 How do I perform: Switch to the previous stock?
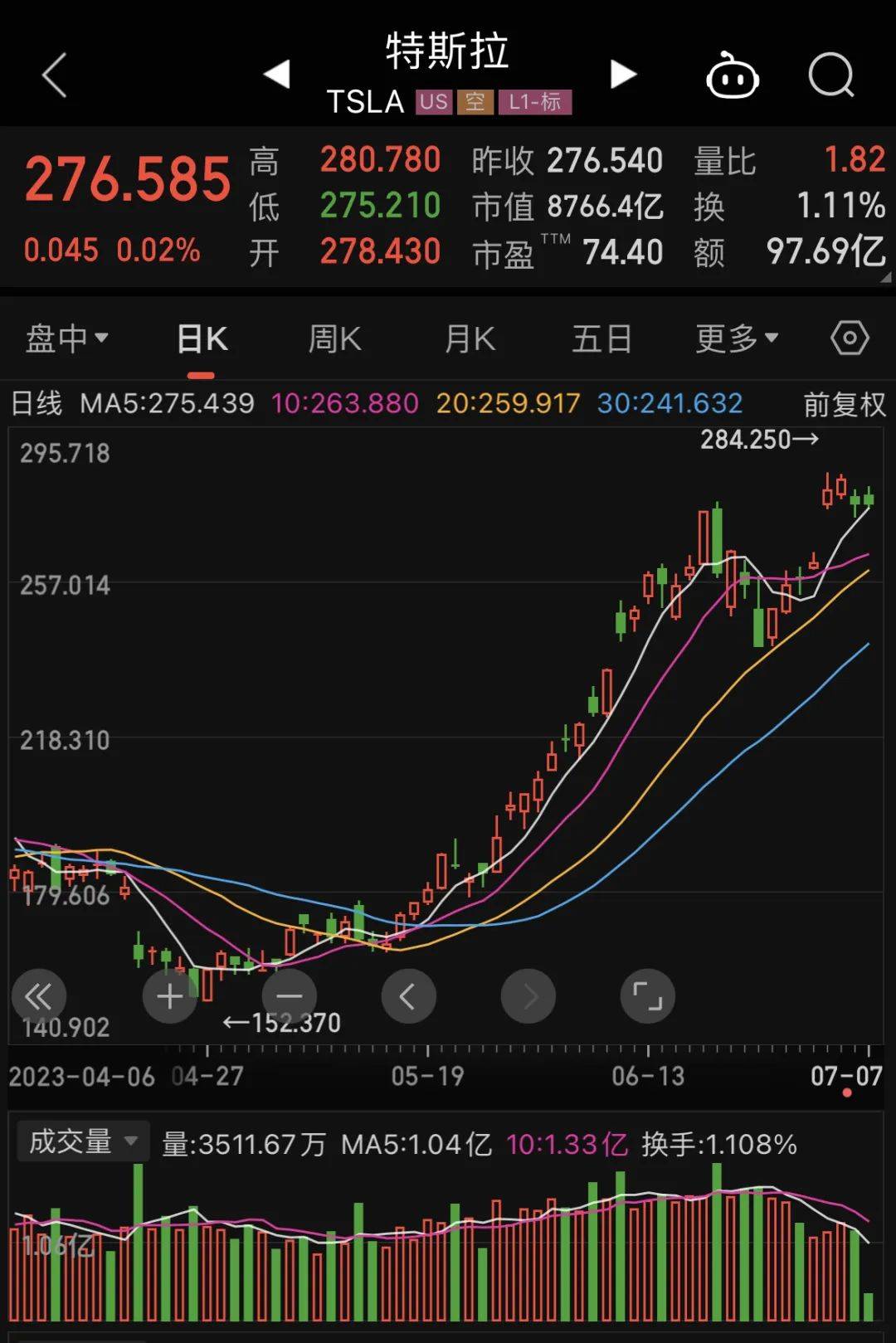click(277, 75)
